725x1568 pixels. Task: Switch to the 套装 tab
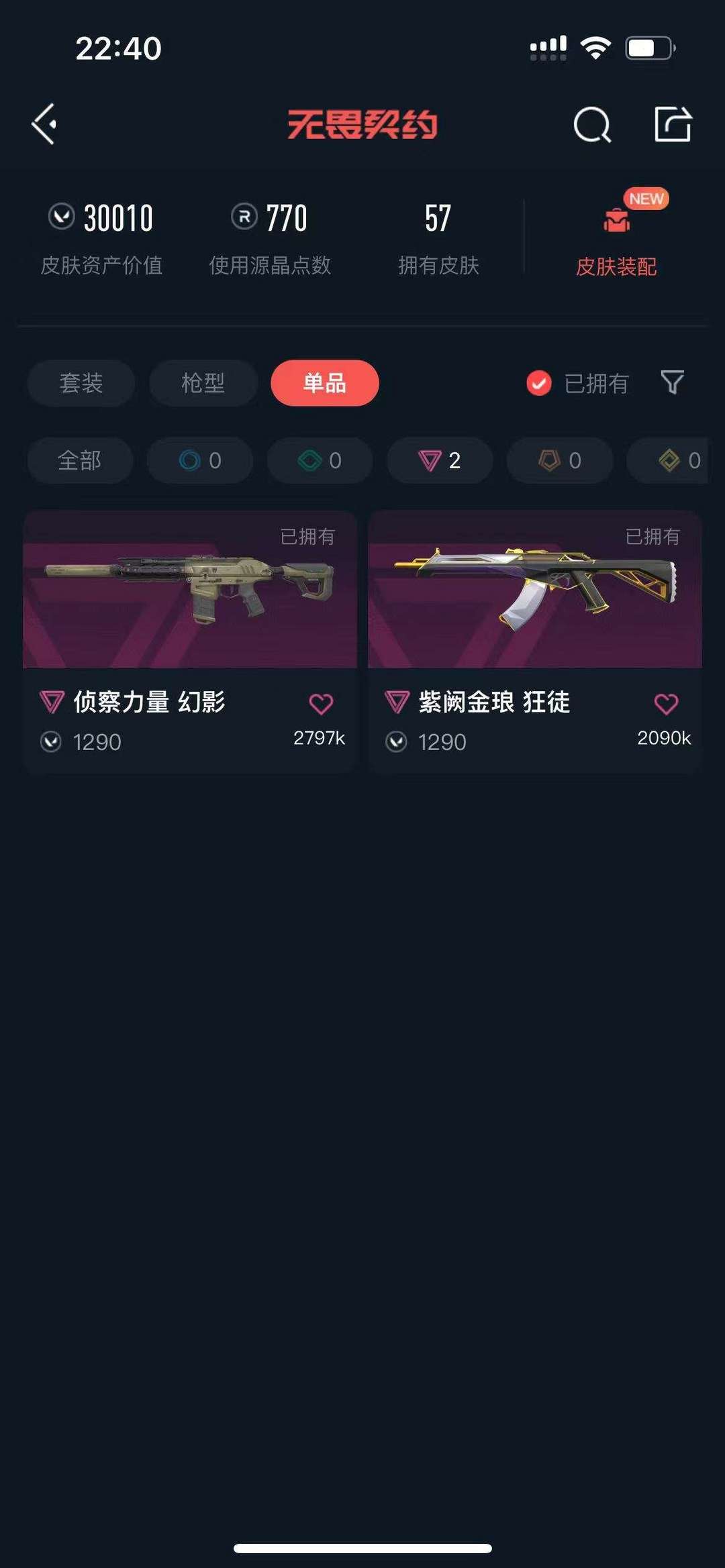81,383
